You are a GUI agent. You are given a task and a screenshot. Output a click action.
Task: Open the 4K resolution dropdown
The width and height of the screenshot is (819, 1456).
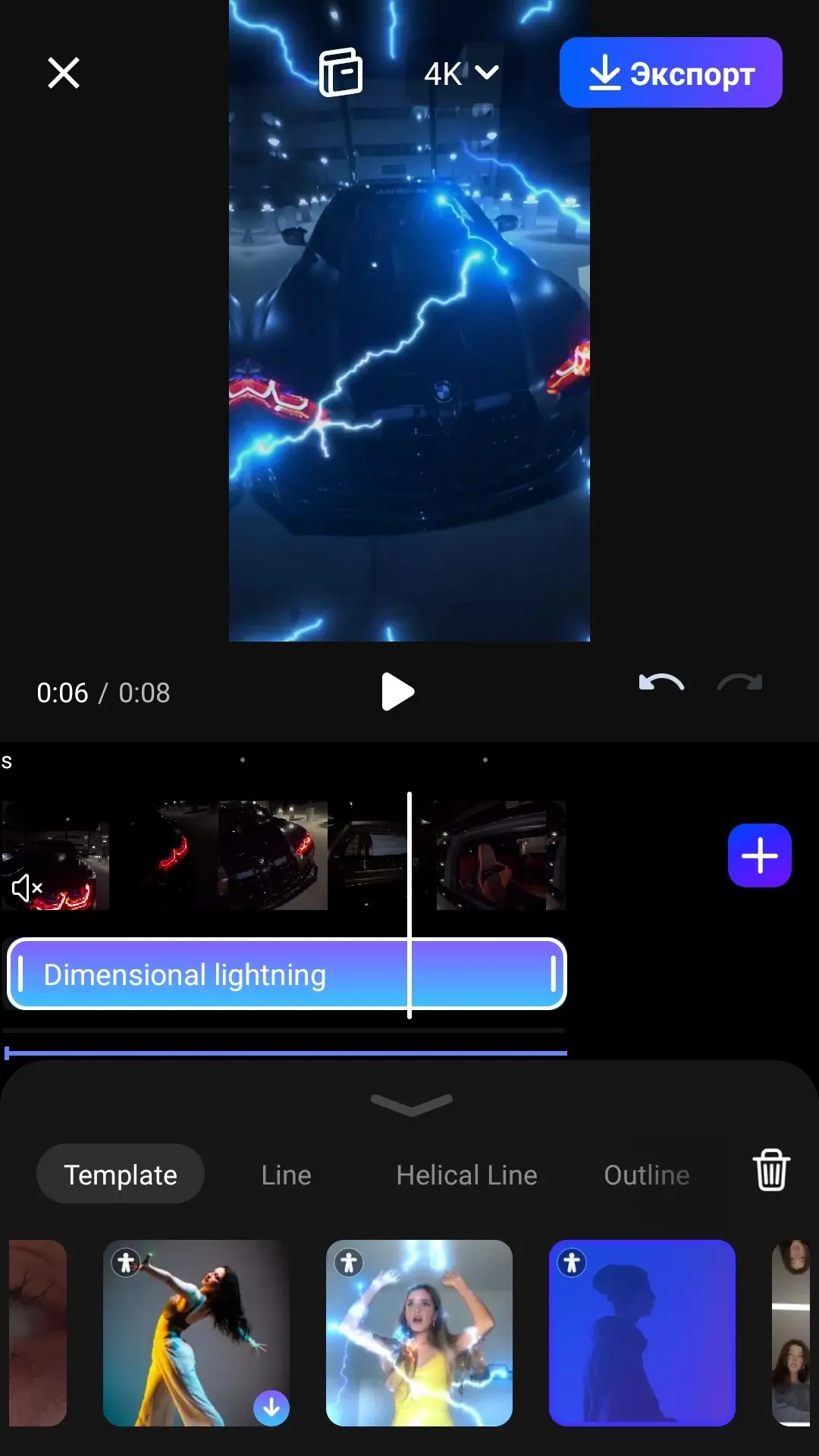click(461, 73)
